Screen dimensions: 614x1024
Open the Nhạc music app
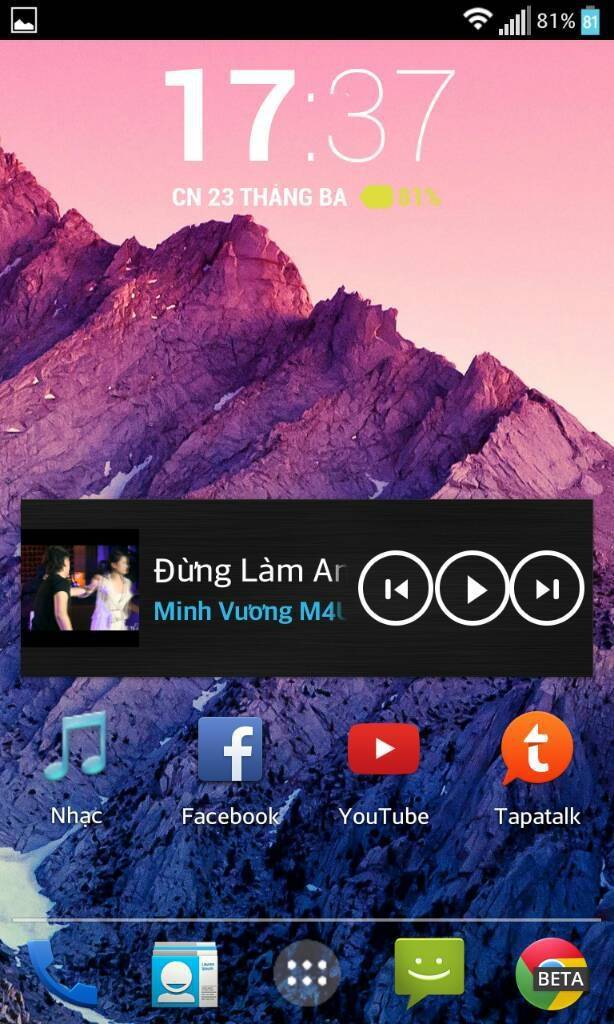pyautogui.click(x=76, y=750)
